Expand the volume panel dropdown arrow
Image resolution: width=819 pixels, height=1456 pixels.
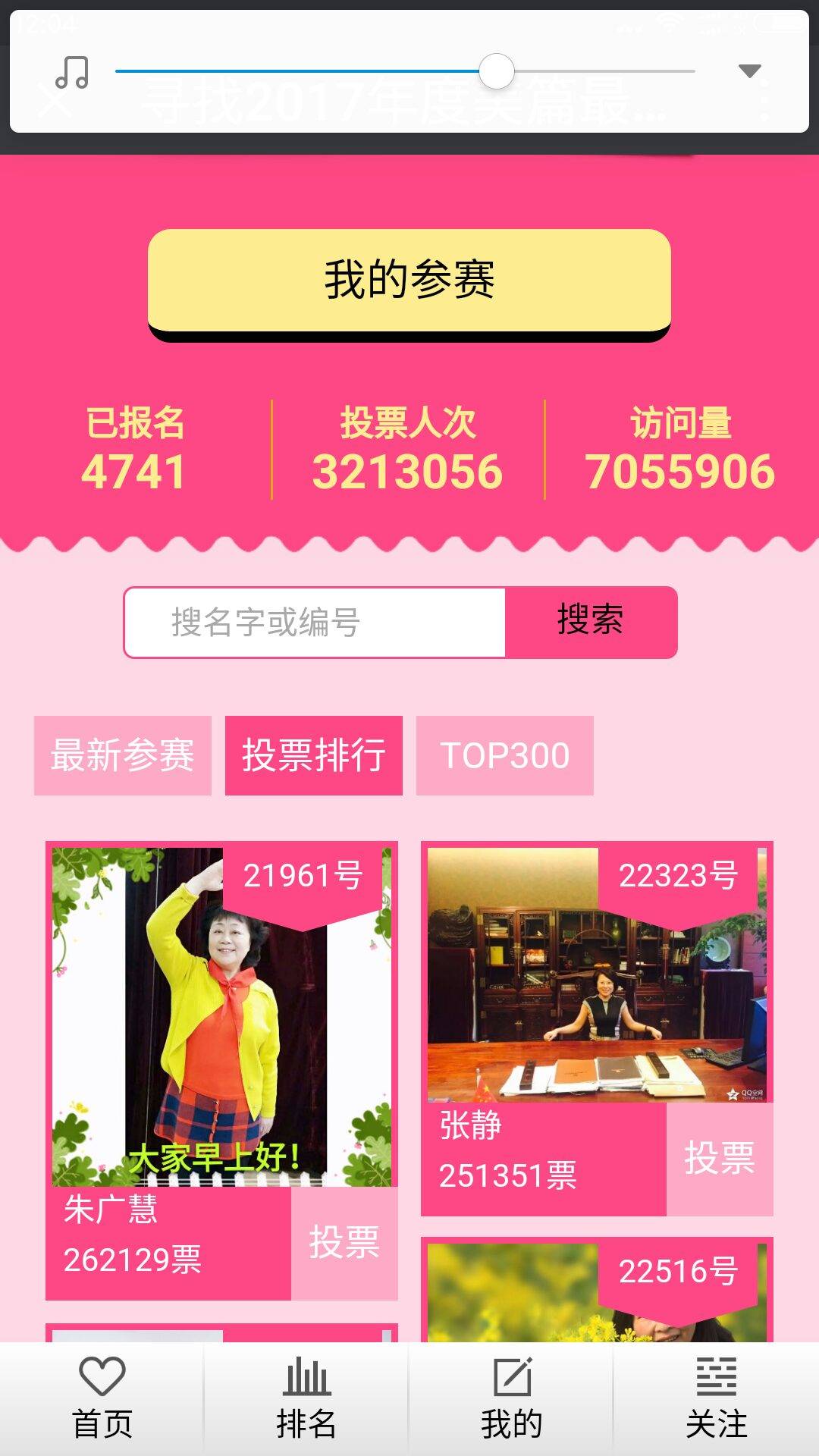click(749, 71)
